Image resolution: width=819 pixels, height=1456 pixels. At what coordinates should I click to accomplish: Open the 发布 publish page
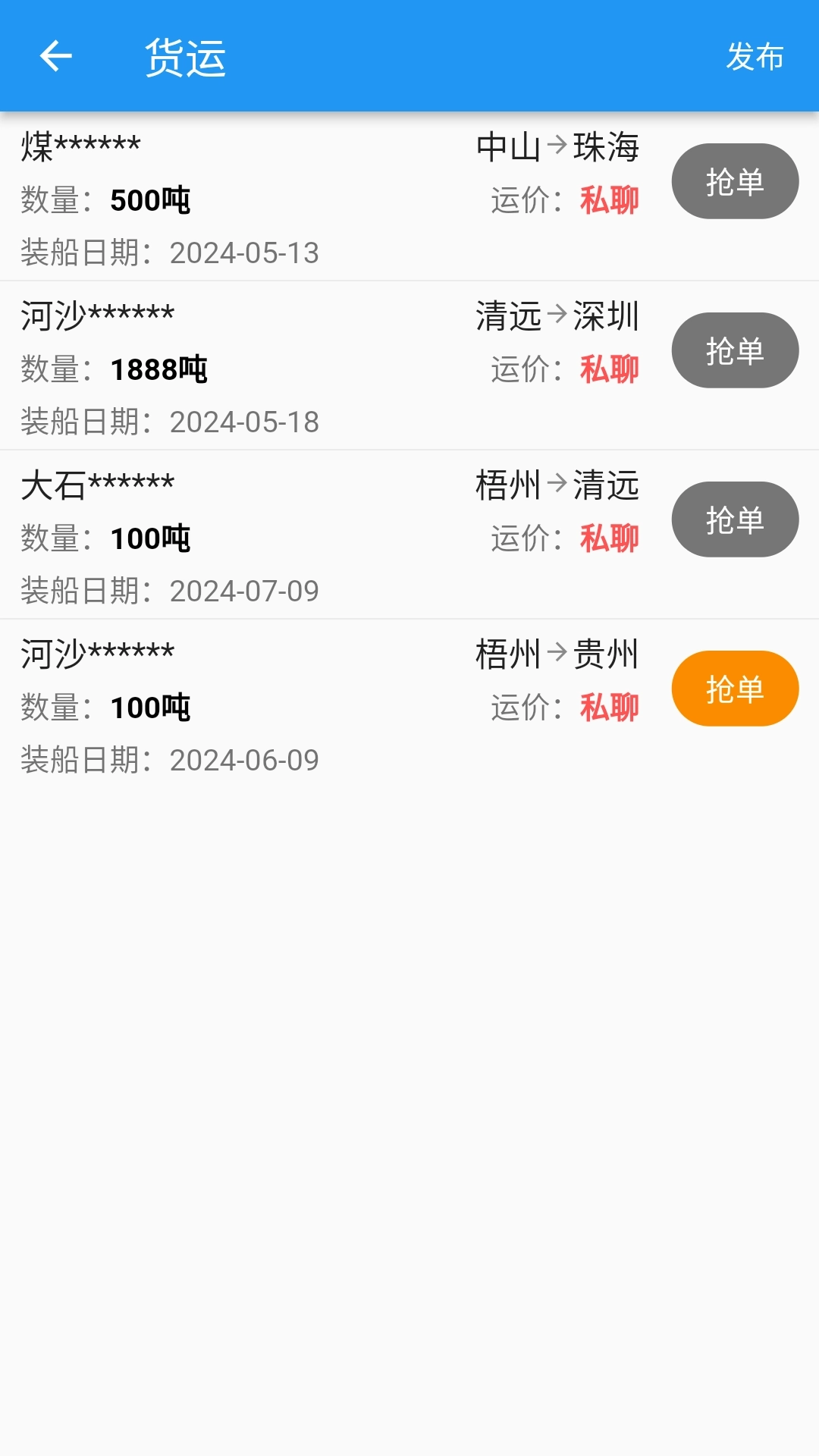(755, 57)
